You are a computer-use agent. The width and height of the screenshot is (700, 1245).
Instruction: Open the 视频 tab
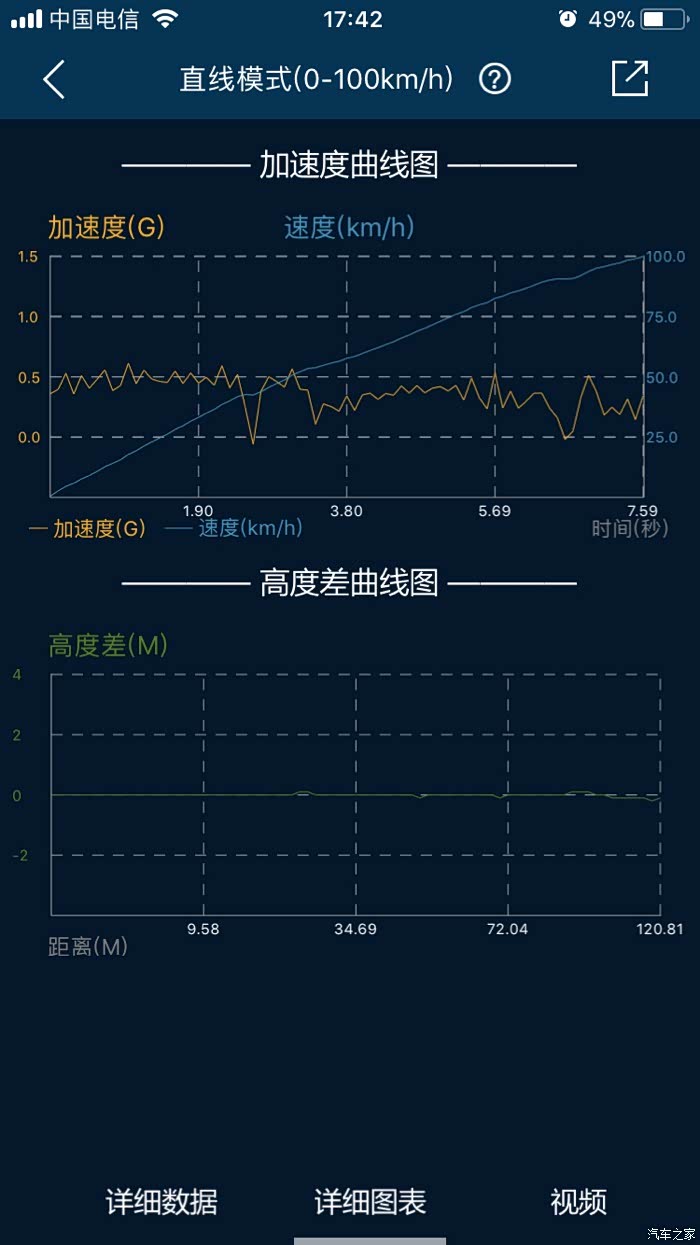(578, 1201)
